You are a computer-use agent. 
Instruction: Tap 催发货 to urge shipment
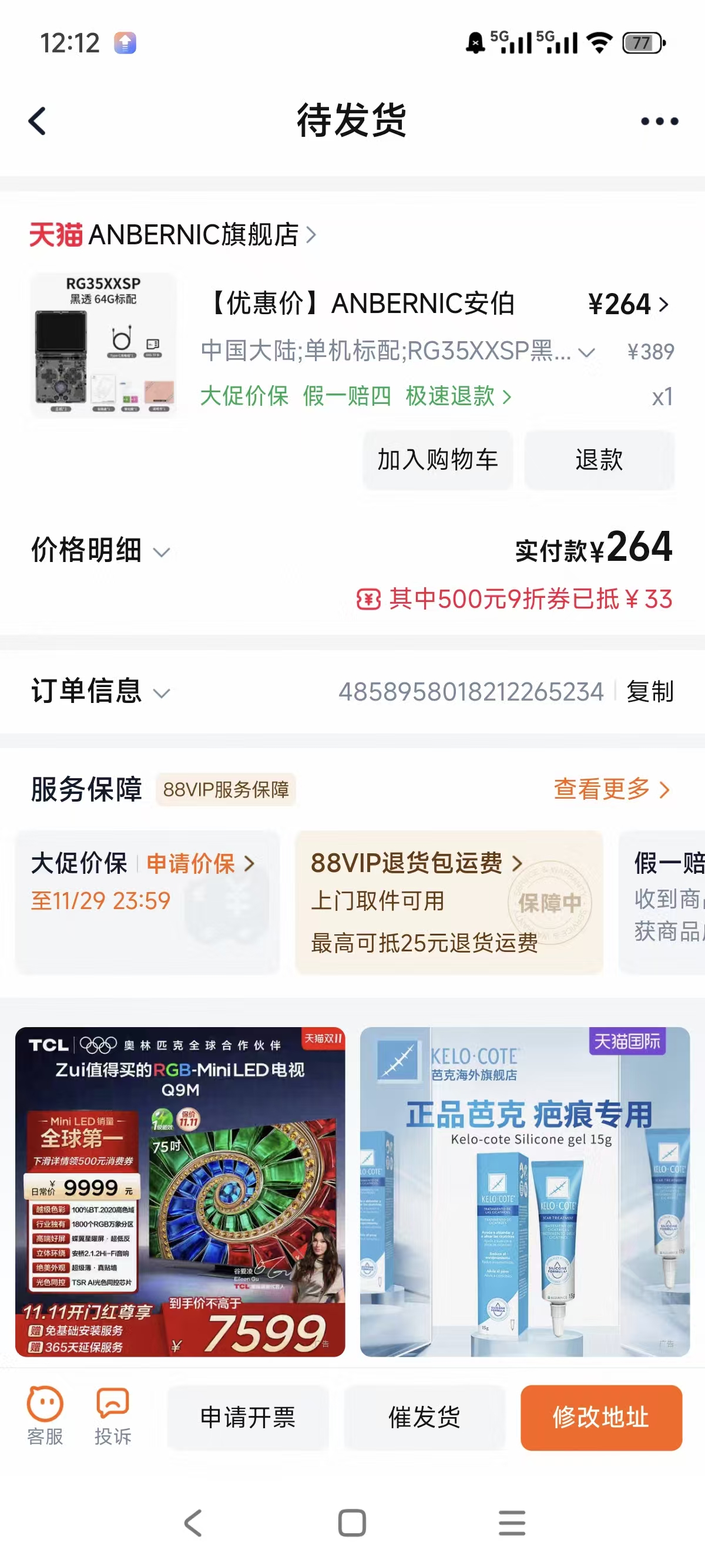424,1417
